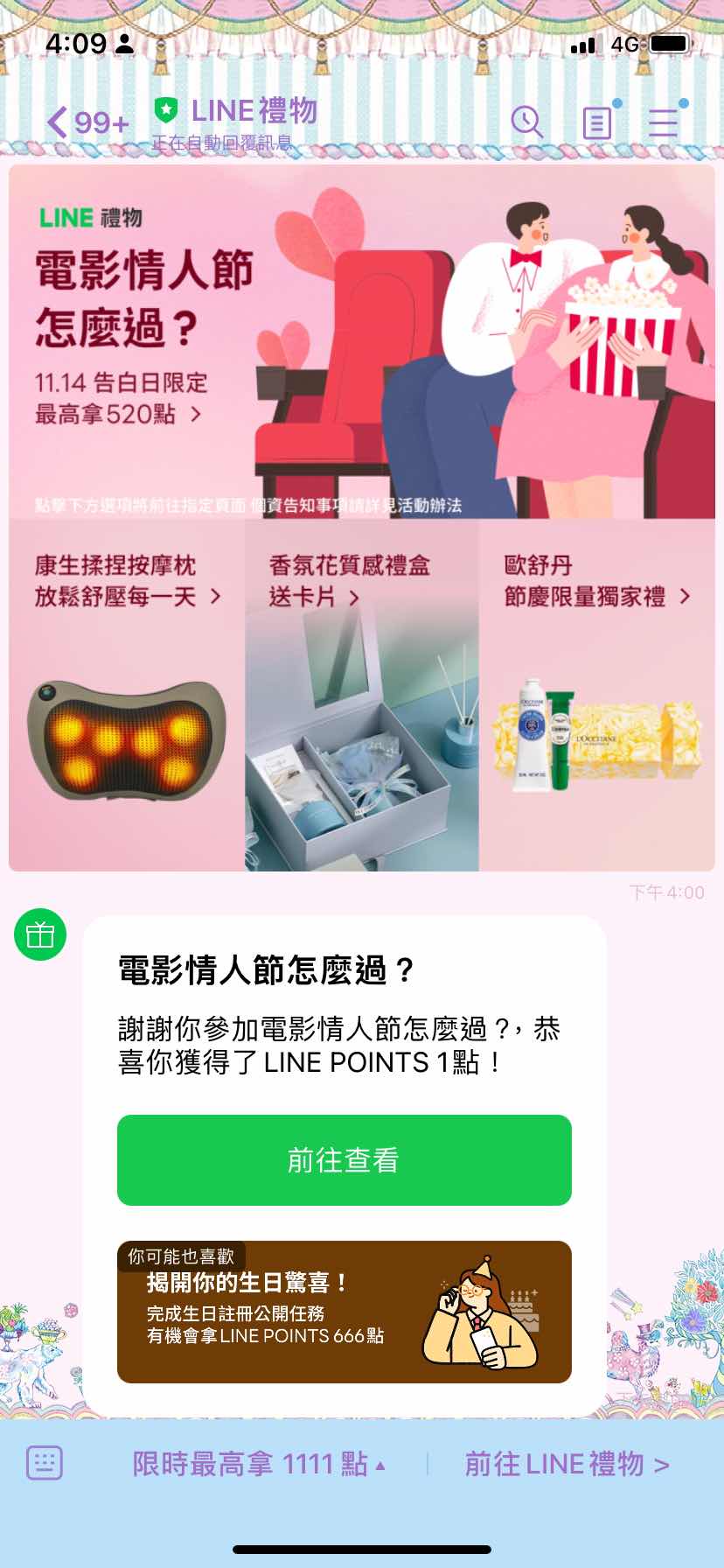The image size is (724, 1568).
Task: Select 前往 LINE 禮物 menu item
Action: coord(566,1464)
